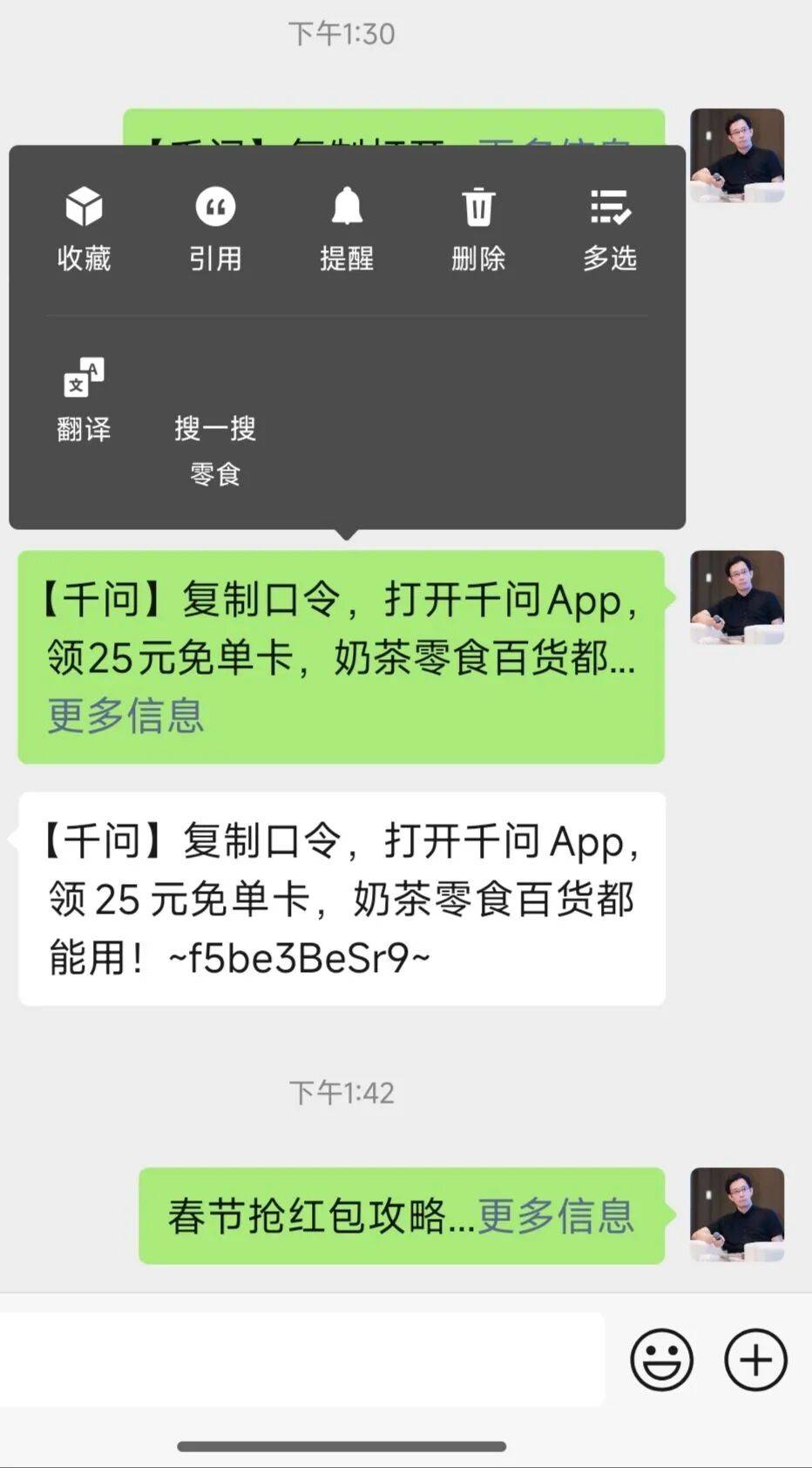
Task: Delete the message with 删除
Action: [478, 228]
